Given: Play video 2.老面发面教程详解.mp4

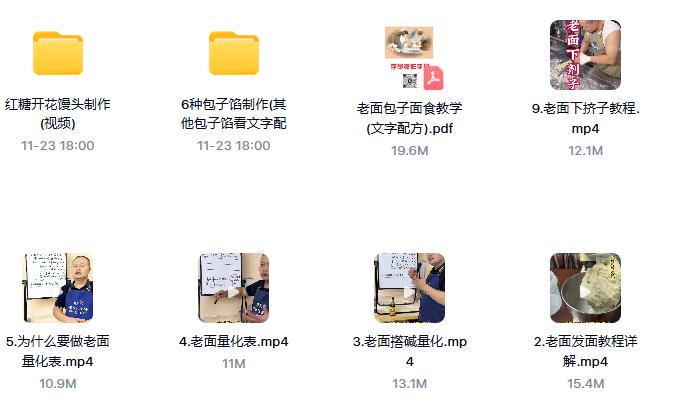Looking at the screenshot, I should coord(585,288).
